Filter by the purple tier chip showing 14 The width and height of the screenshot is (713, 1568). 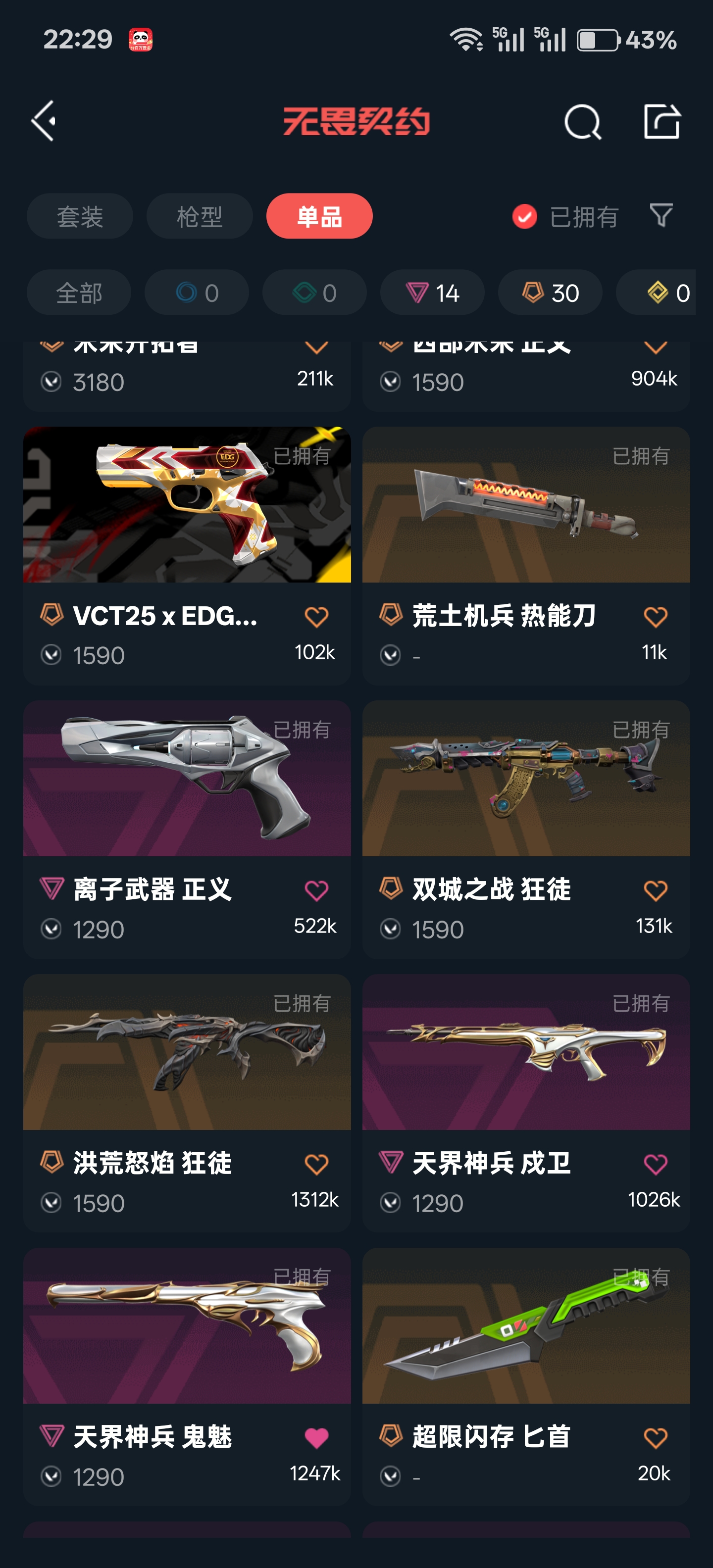(432, 293)
